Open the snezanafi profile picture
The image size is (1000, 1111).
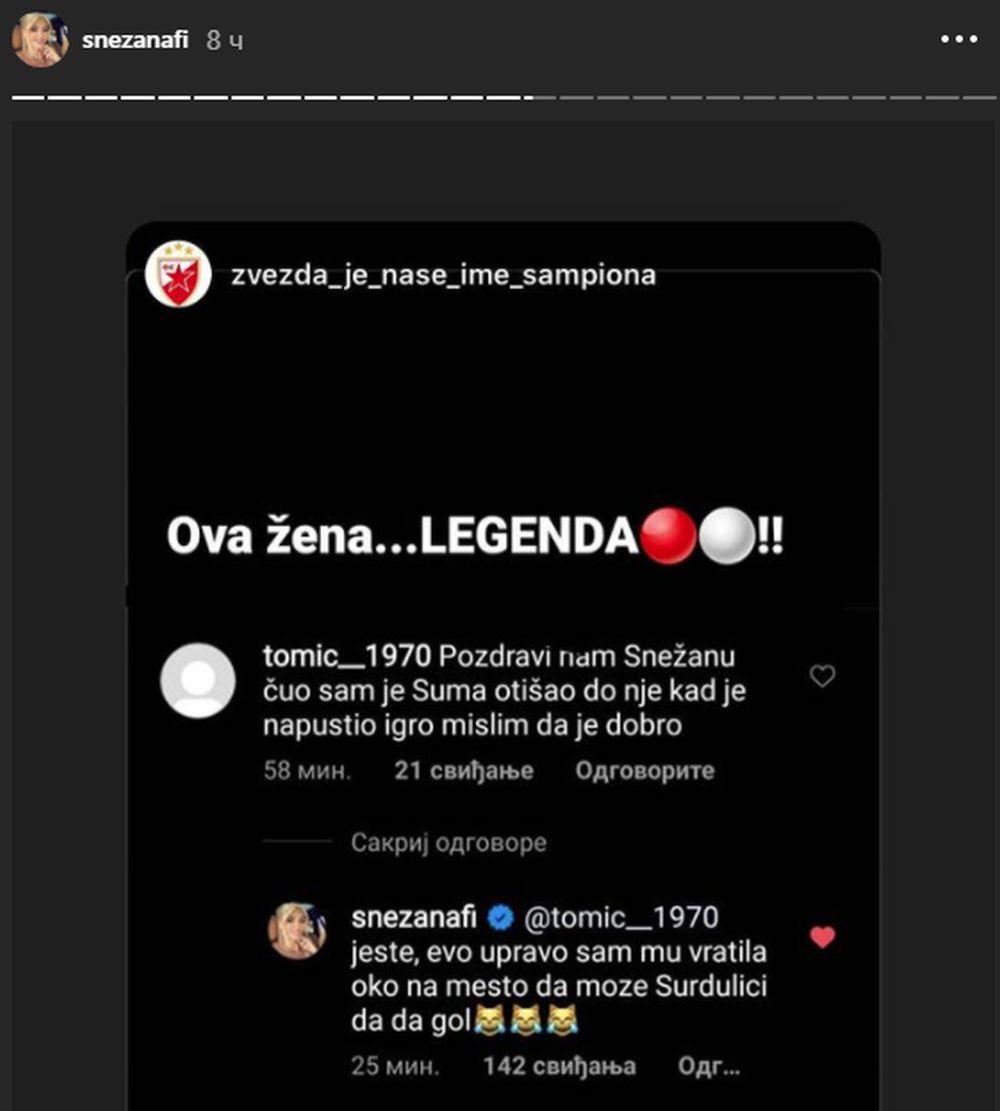click(40, 40)
